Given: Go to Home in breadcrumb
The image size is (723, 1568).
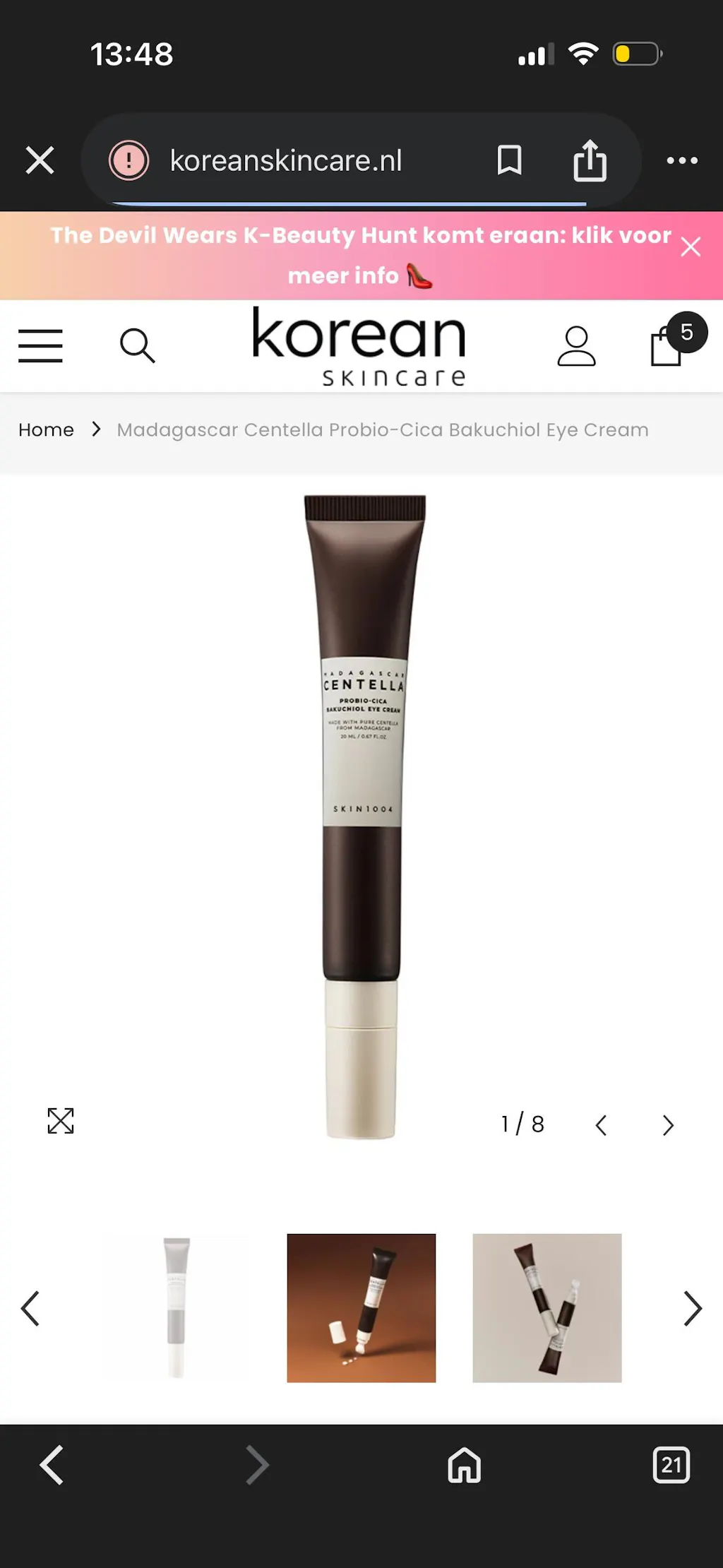Looking at the screenshot, I should (46, 430).
